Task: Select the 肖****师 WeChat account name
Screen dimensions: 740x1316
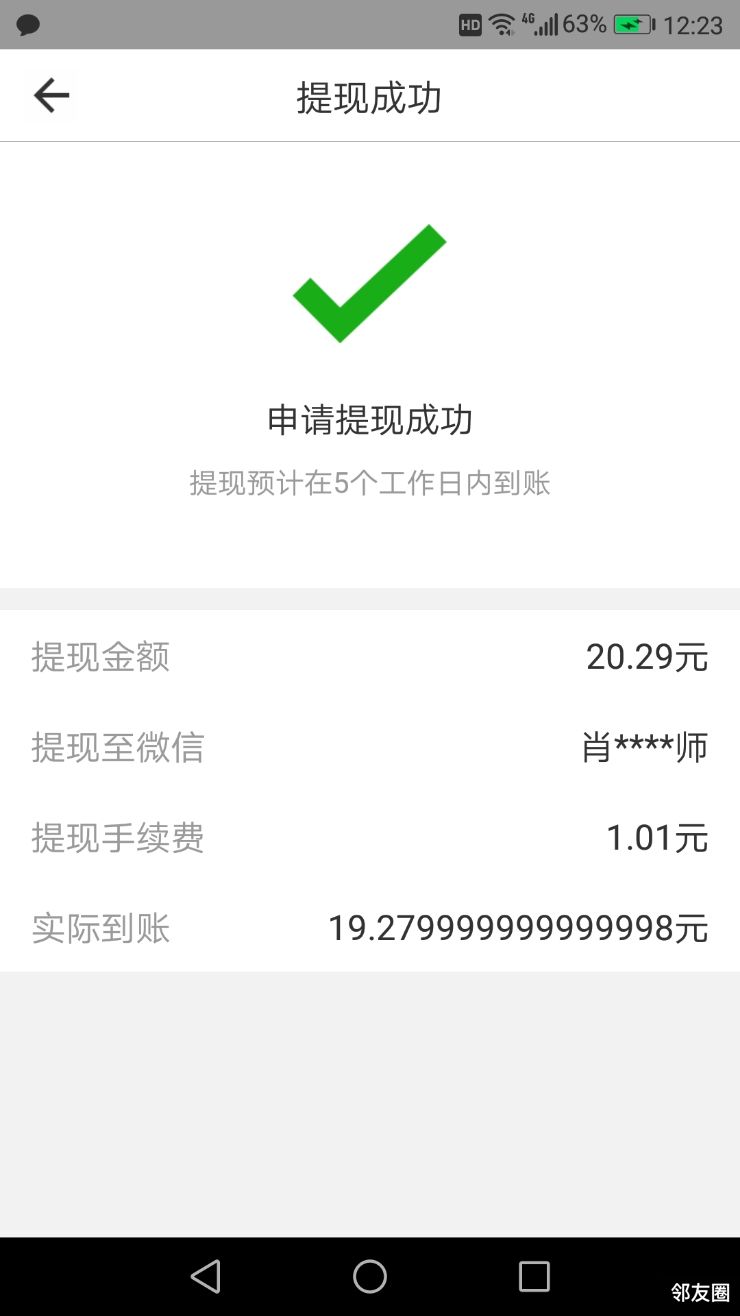Action: coord(645,747)
